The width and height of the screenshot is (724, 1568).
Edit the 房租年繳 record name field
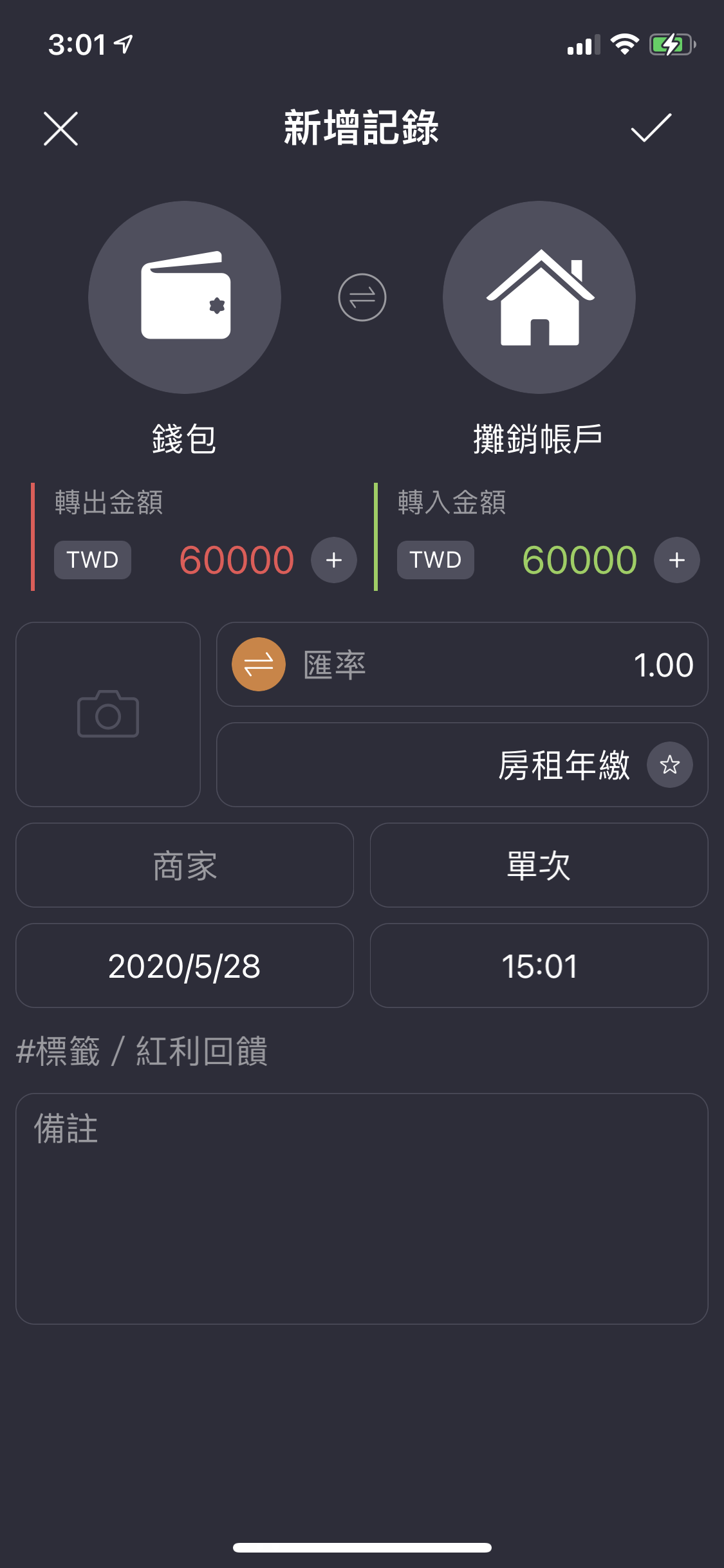(462, 765)
